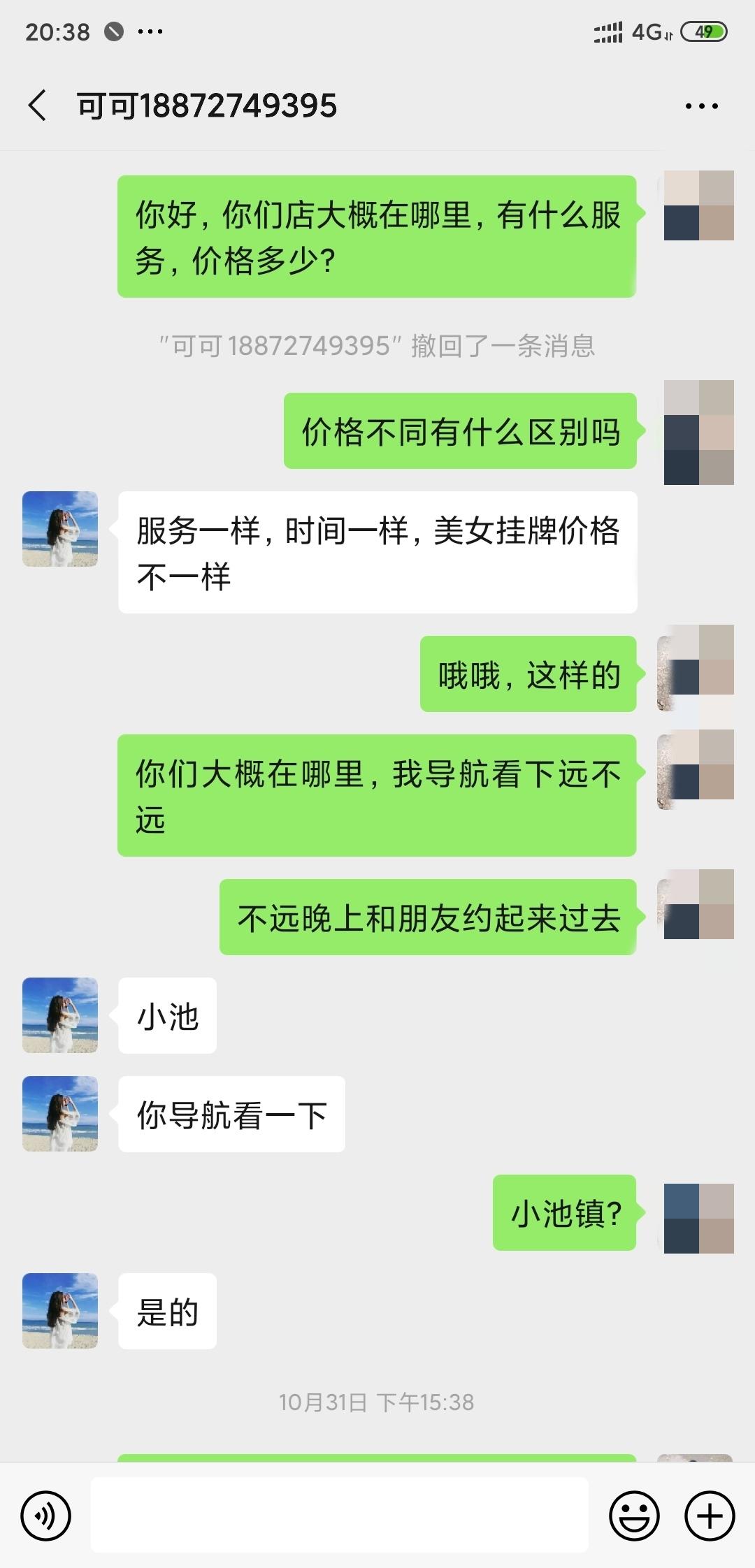Screen dimensions: 755x1568
Task: Focus the message text field
Action: tap(339, 1515)
